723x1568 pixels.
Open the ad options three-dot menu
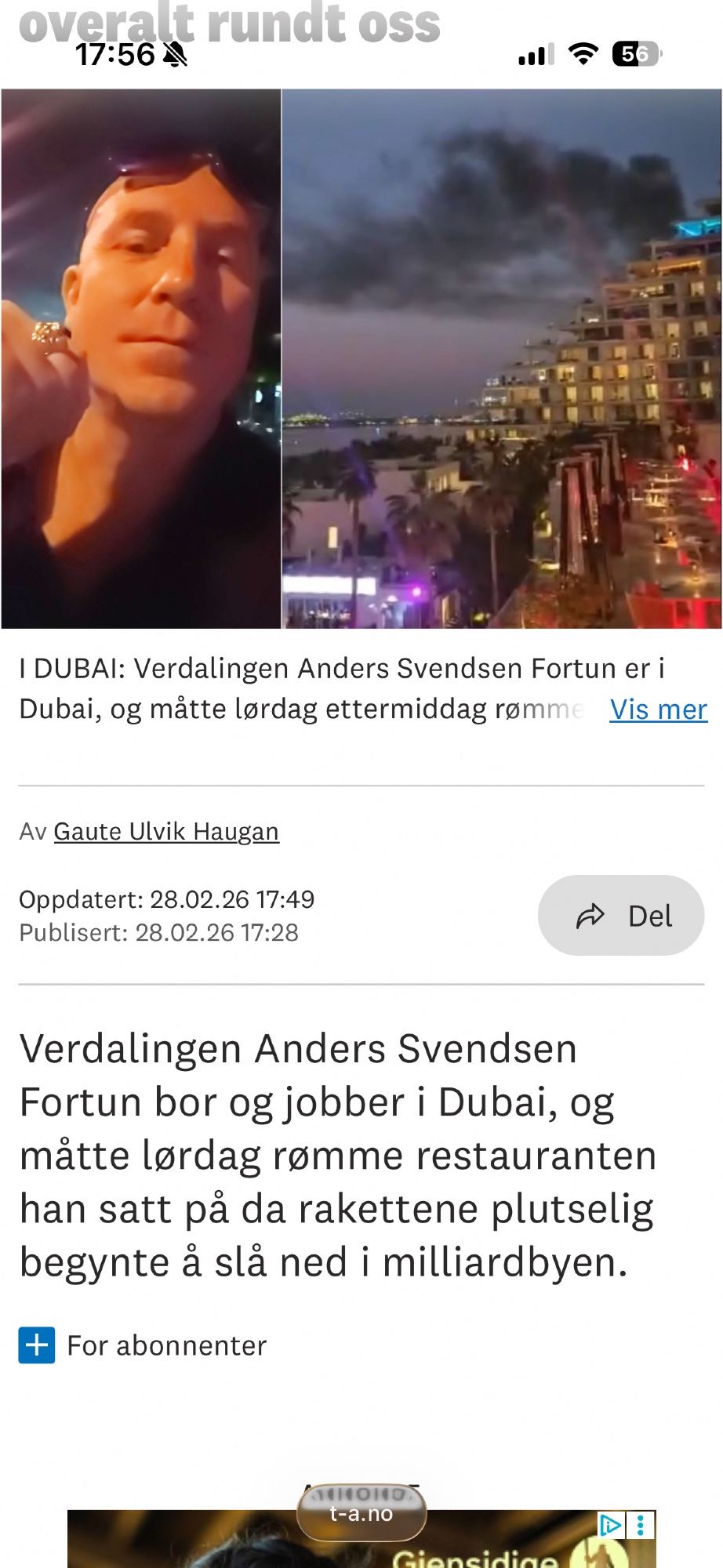point(641,1525)
